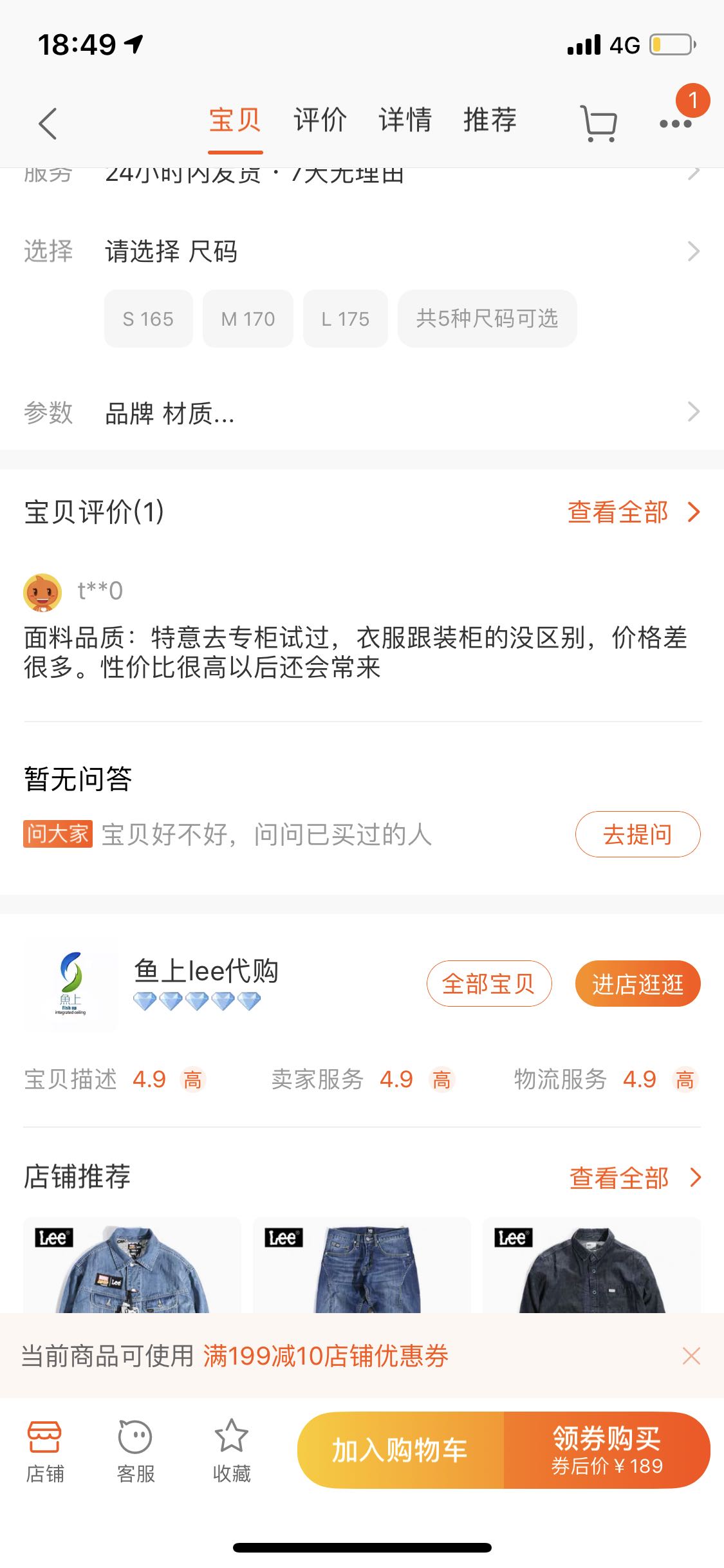Open 全部宝贝 of this shop
This screenshot has height=1568, width=724.
coord(488,984)
